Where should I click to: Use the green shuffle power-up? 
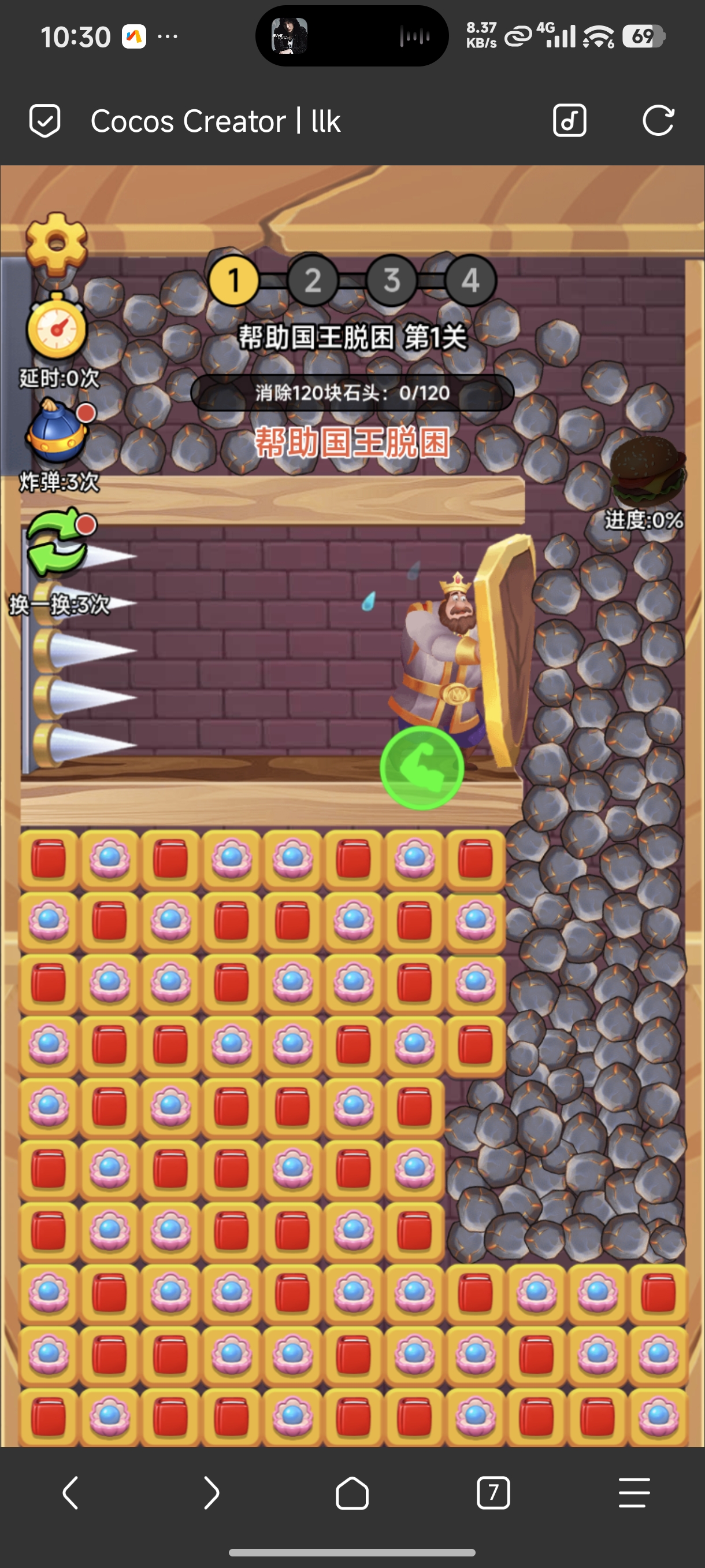click(58, 543)
